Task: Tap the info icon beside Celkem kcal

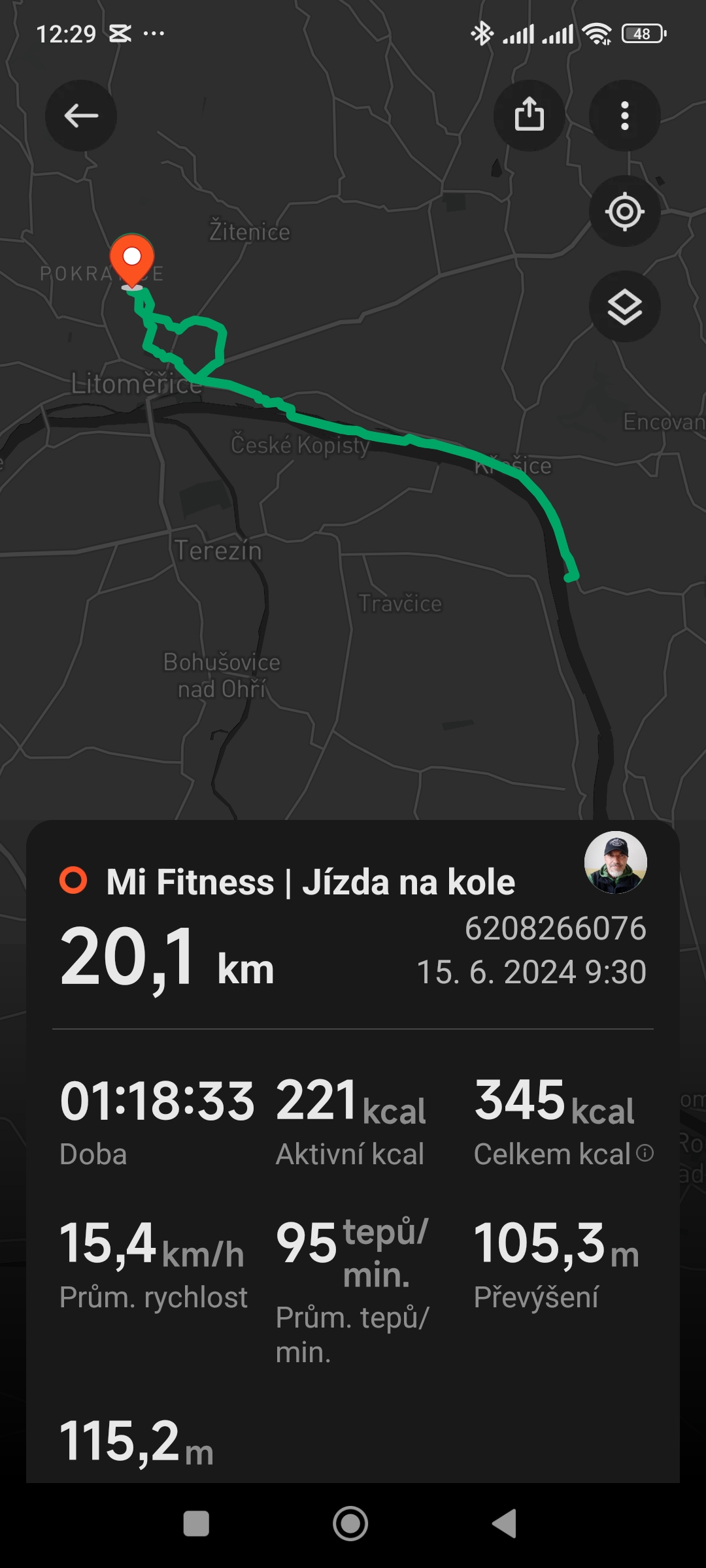Action: (x=645, y=1153)
